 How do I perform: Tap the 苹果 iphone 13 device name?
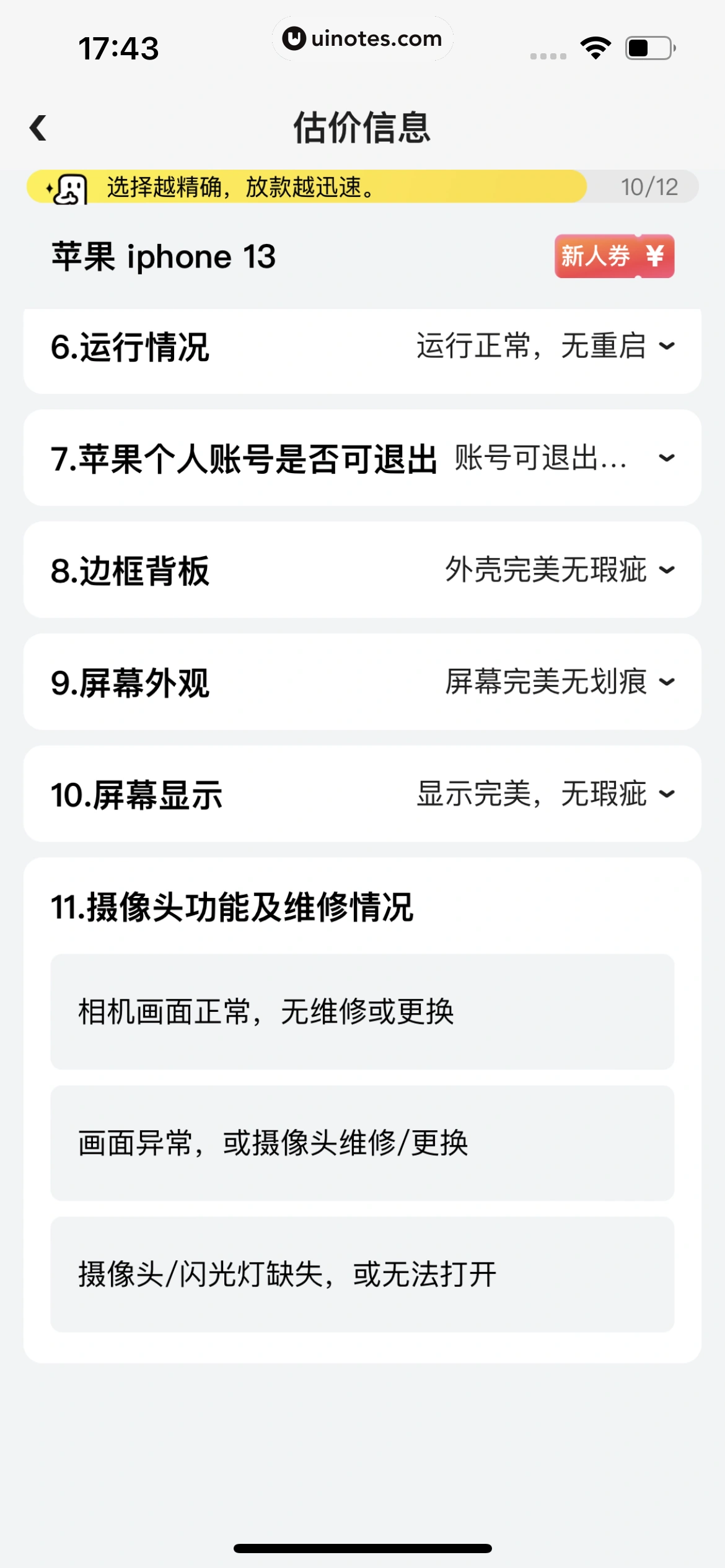click(x=163, y=257)
